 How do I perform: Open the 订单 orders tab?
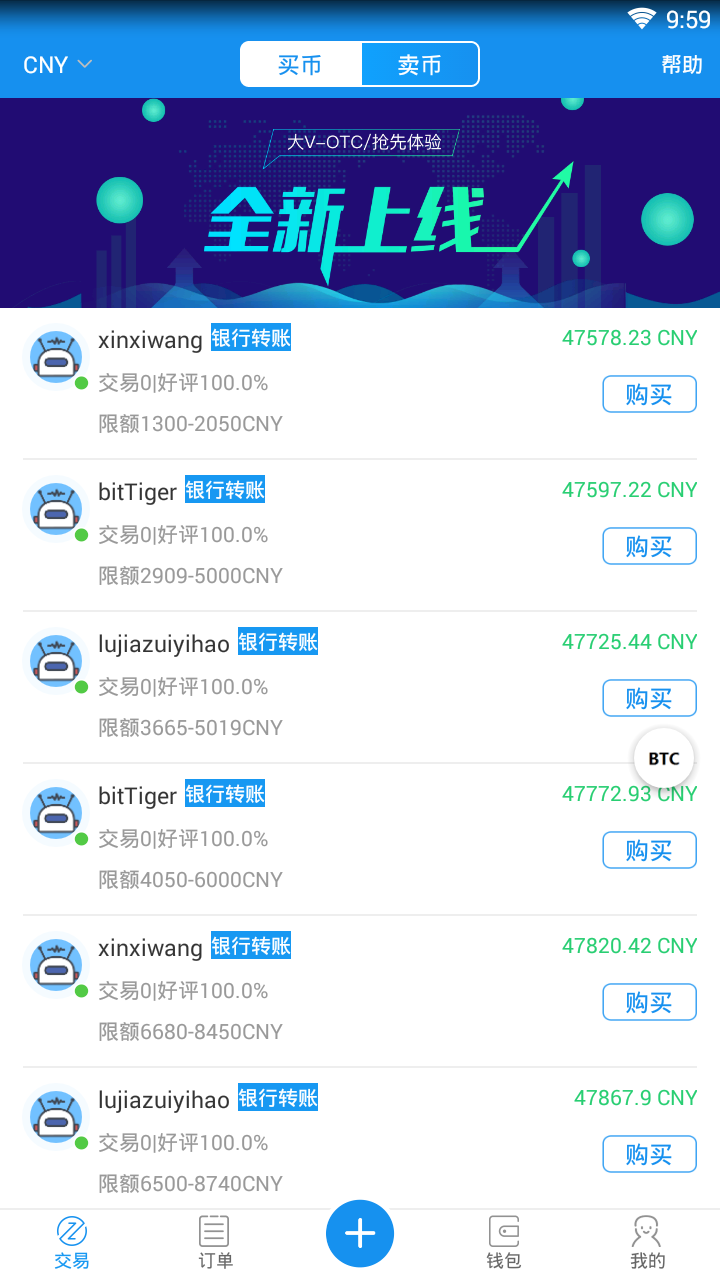215,1243
